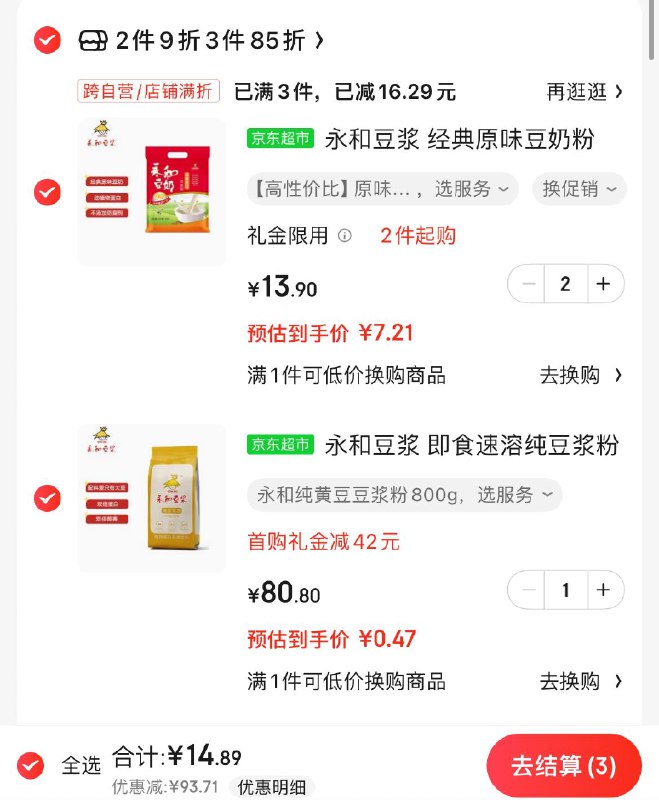The width and height of the screenshot is (659, 800).
Task: Deselect the 经典原味豆奶粉 item checkbox
Action: (x=47, y=192)
